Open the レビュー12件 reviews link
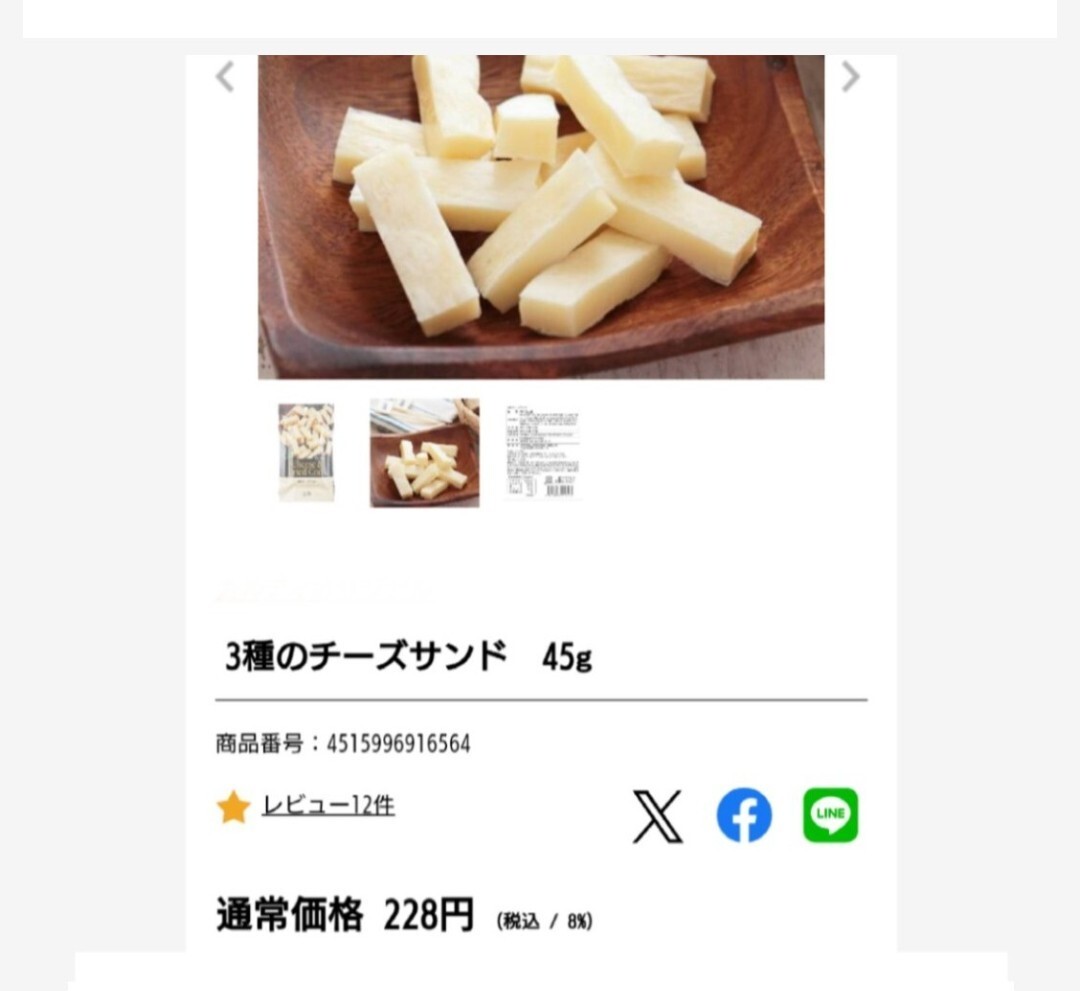 point(328,805)
